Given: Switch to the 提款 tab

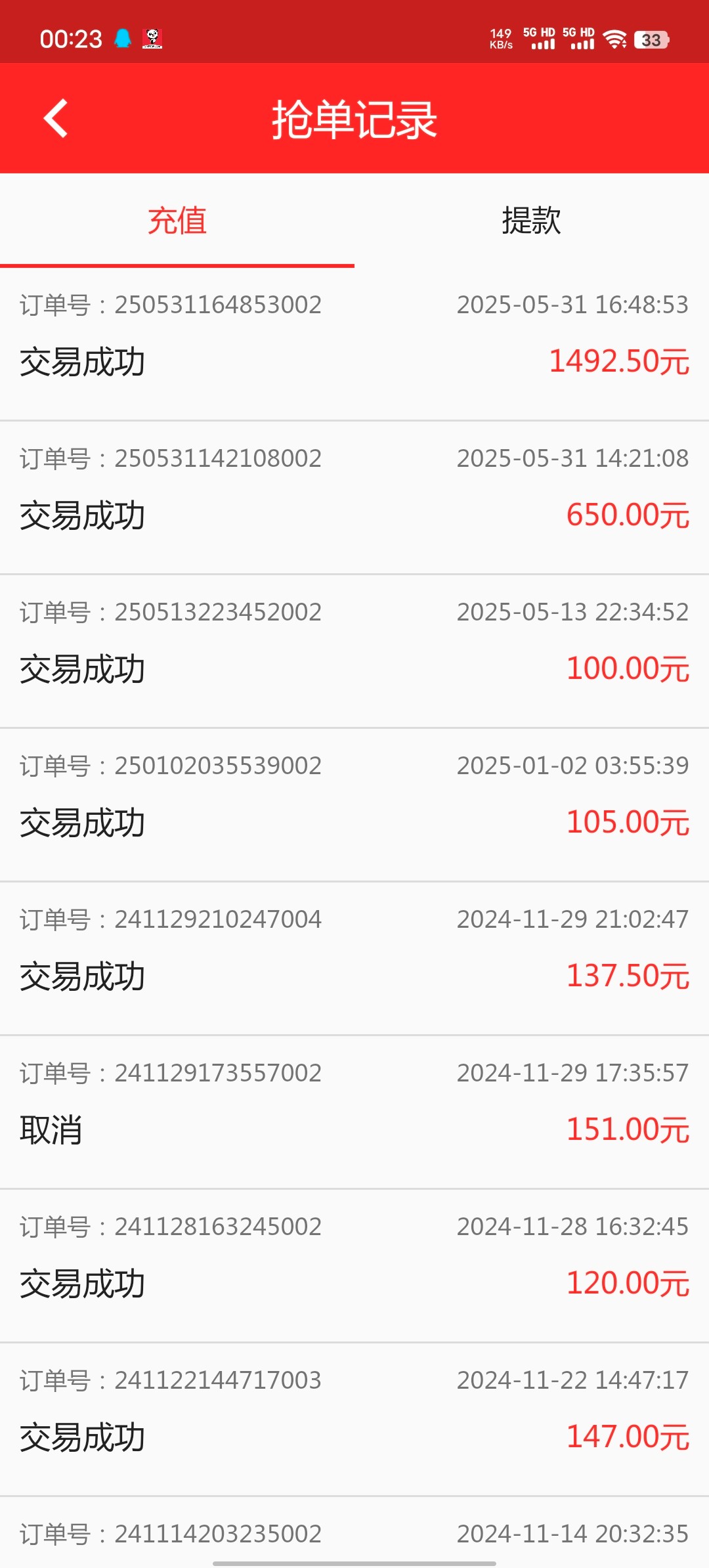Looking at the screenshot, I should tap(531, 221).
